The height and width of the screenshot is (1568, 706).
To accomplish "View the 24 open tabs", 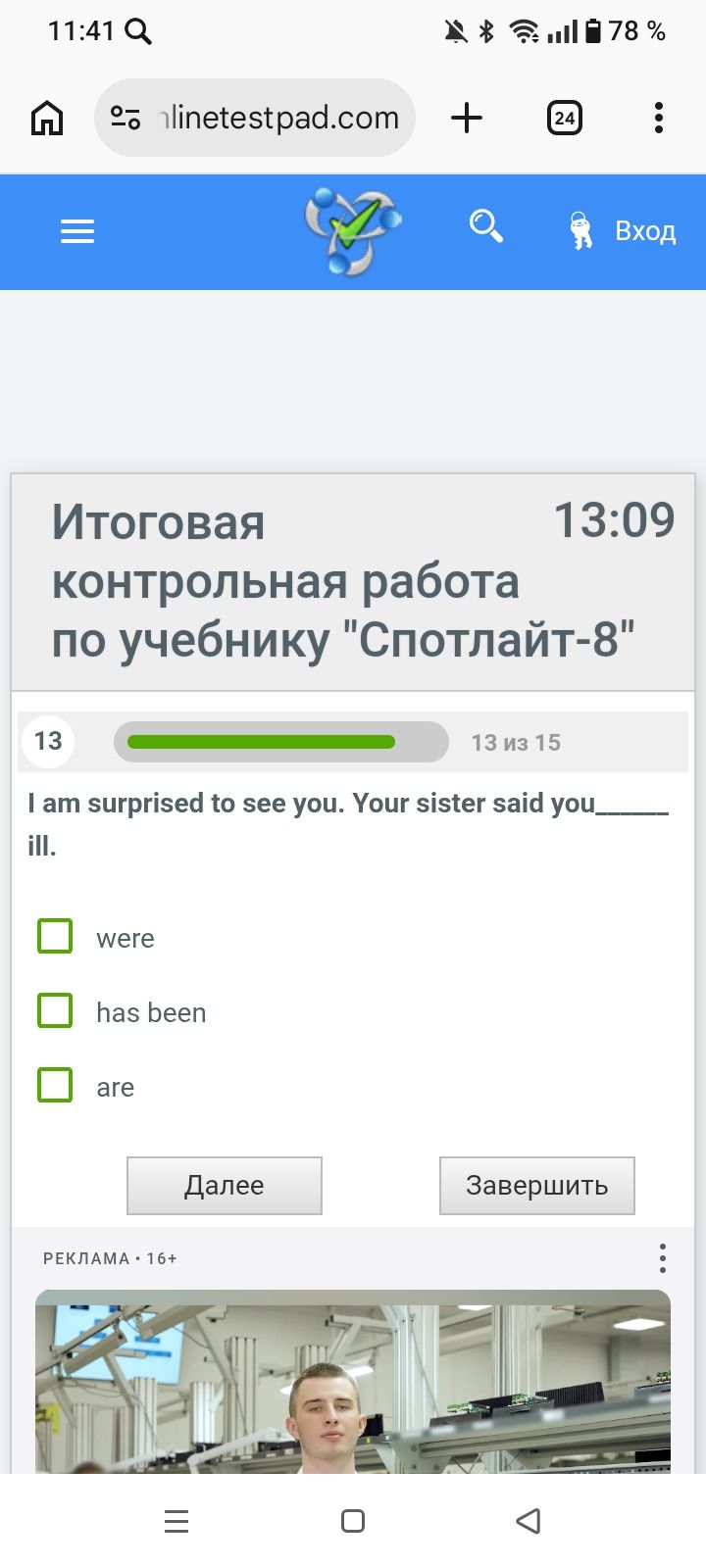I will (564, 119).
